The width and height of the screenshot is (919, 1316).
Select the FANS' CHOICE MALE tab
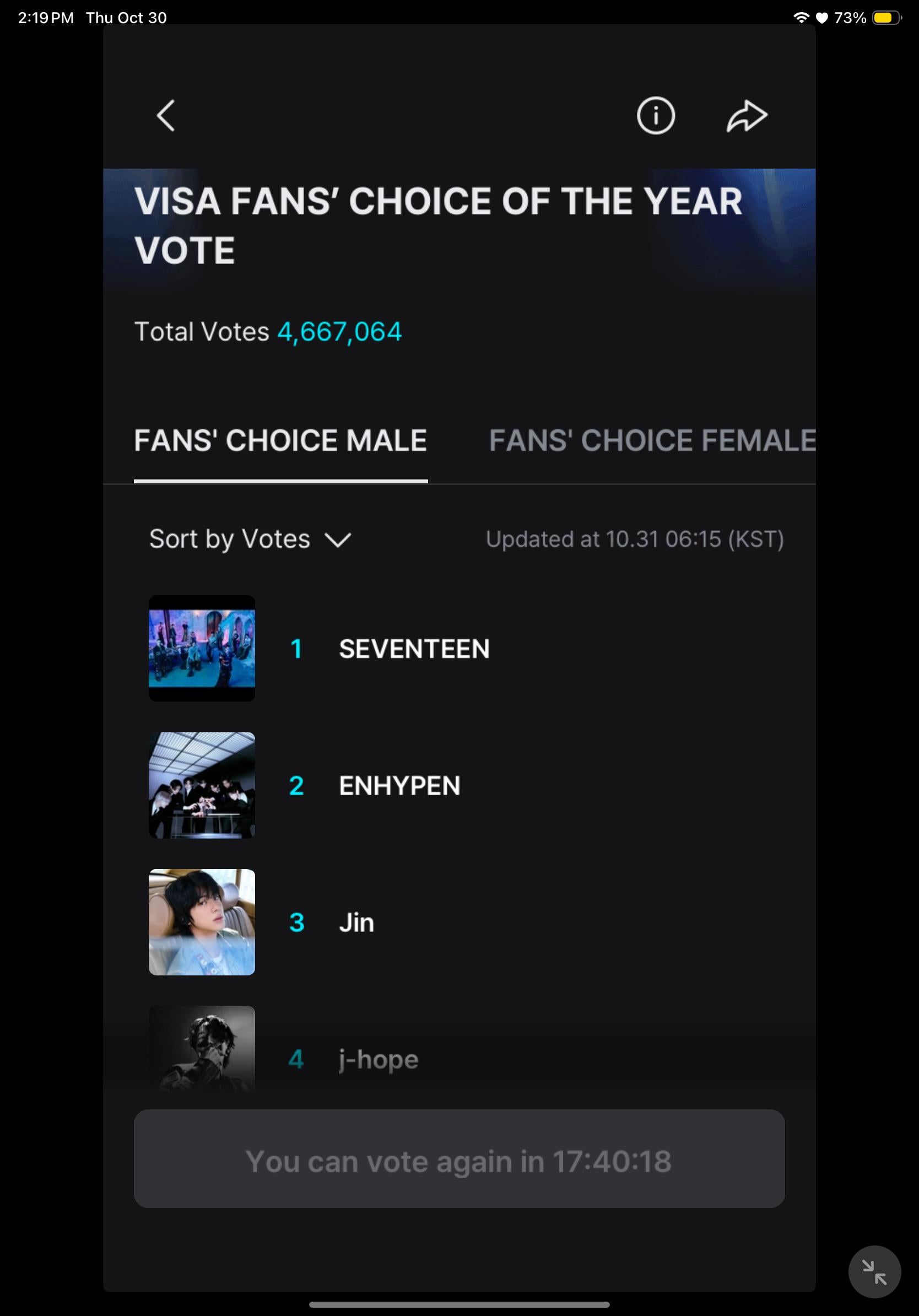(x=280, y=440)
